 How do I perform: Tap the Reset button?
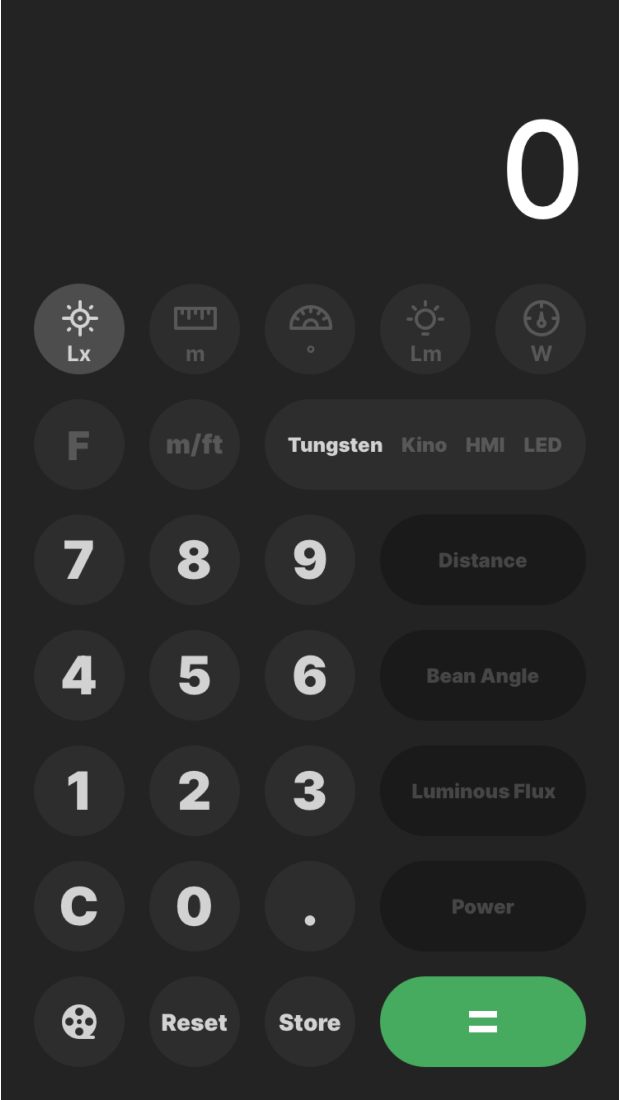pos(195,1022)
